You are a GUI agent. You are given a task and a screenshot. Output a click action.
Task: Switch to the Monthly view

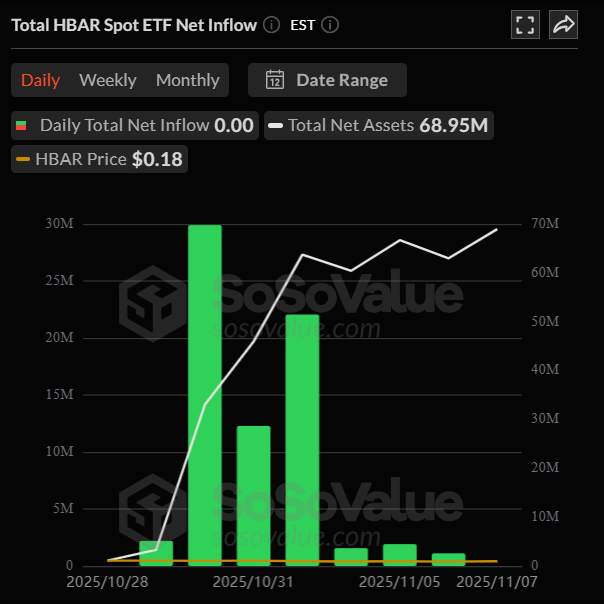[x=187, y=80]
